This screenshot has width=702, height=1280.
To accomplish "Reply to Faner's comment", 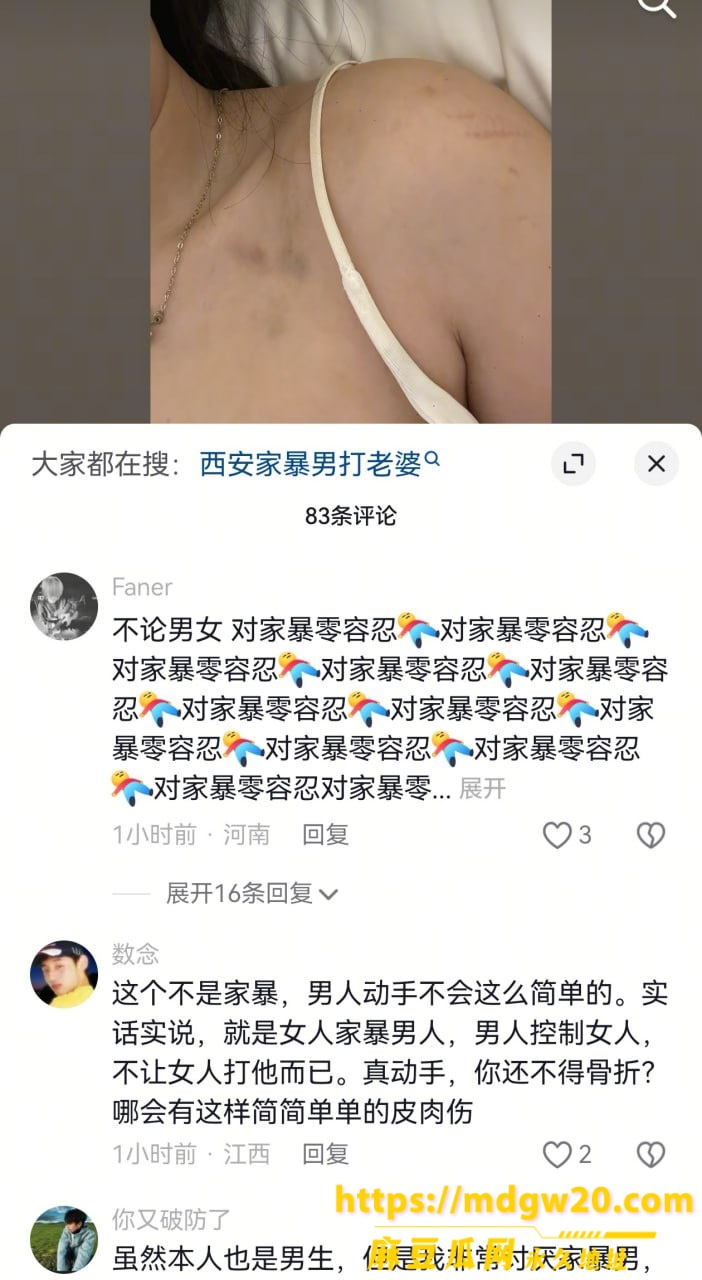I will [325, 835].
